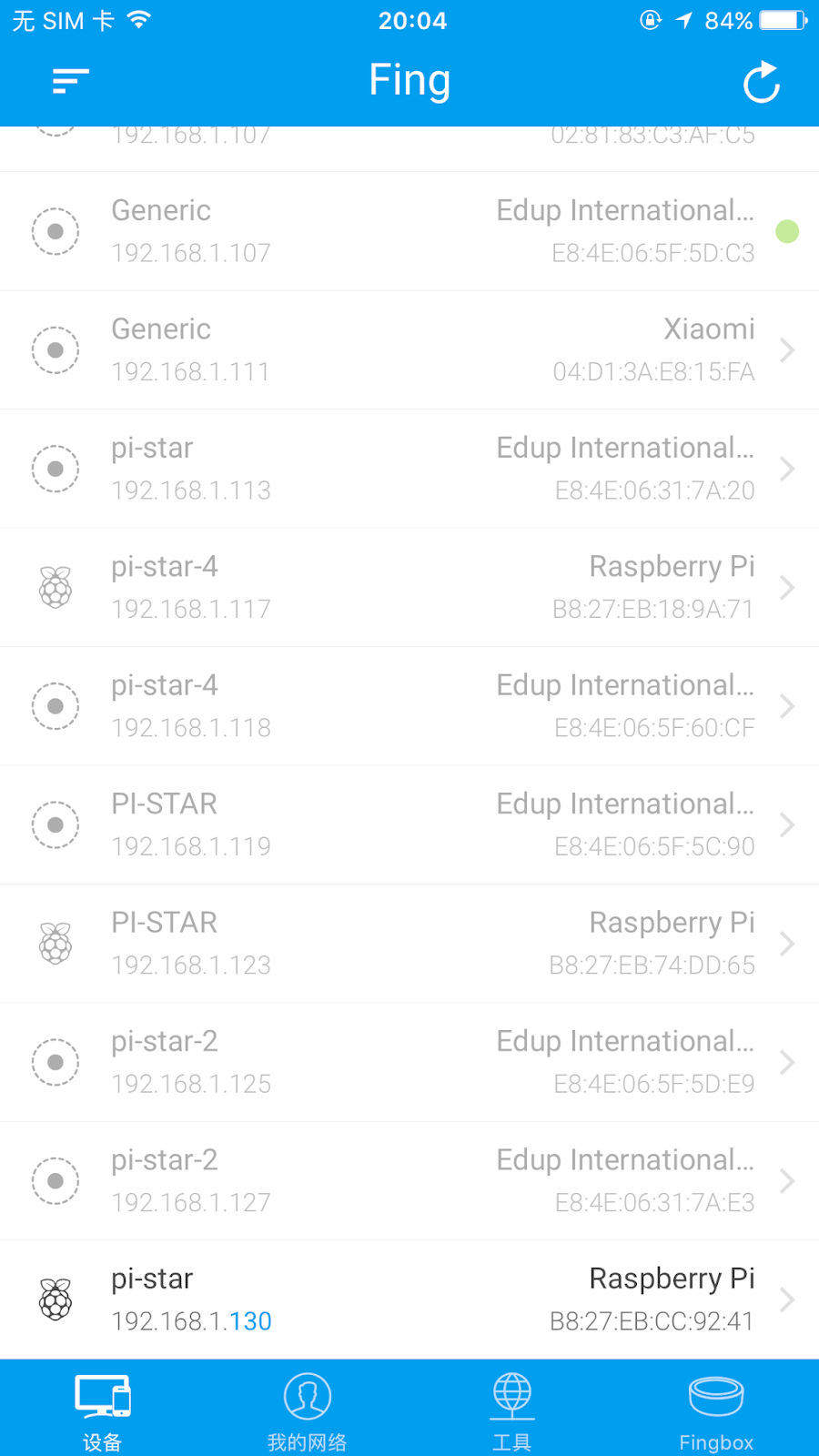Open the pi-star-2 device at 192.168.1.125
This screenshot has height=1456, width=819.
(409, 1062)
